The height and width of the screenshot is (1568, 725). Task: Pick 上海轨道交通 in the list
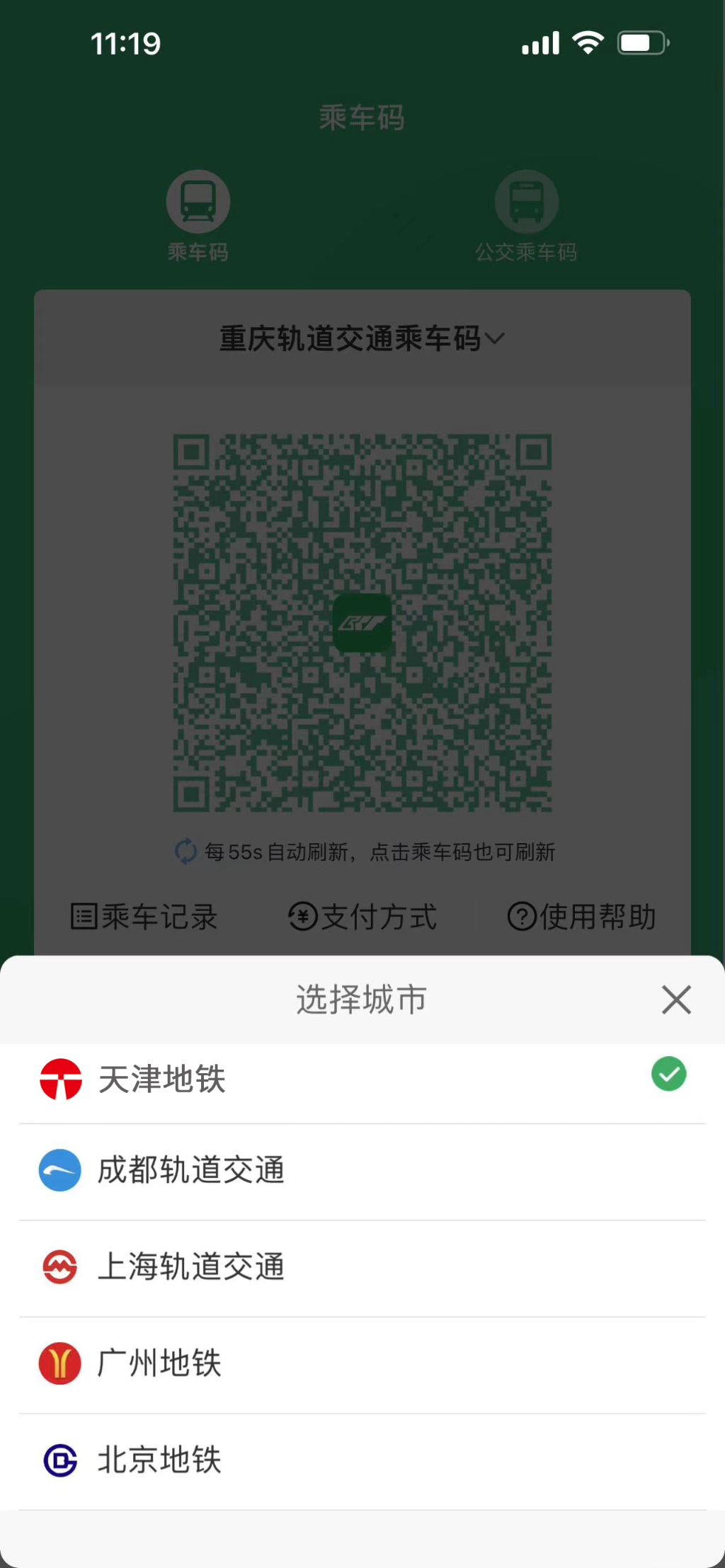point(191,1266)
